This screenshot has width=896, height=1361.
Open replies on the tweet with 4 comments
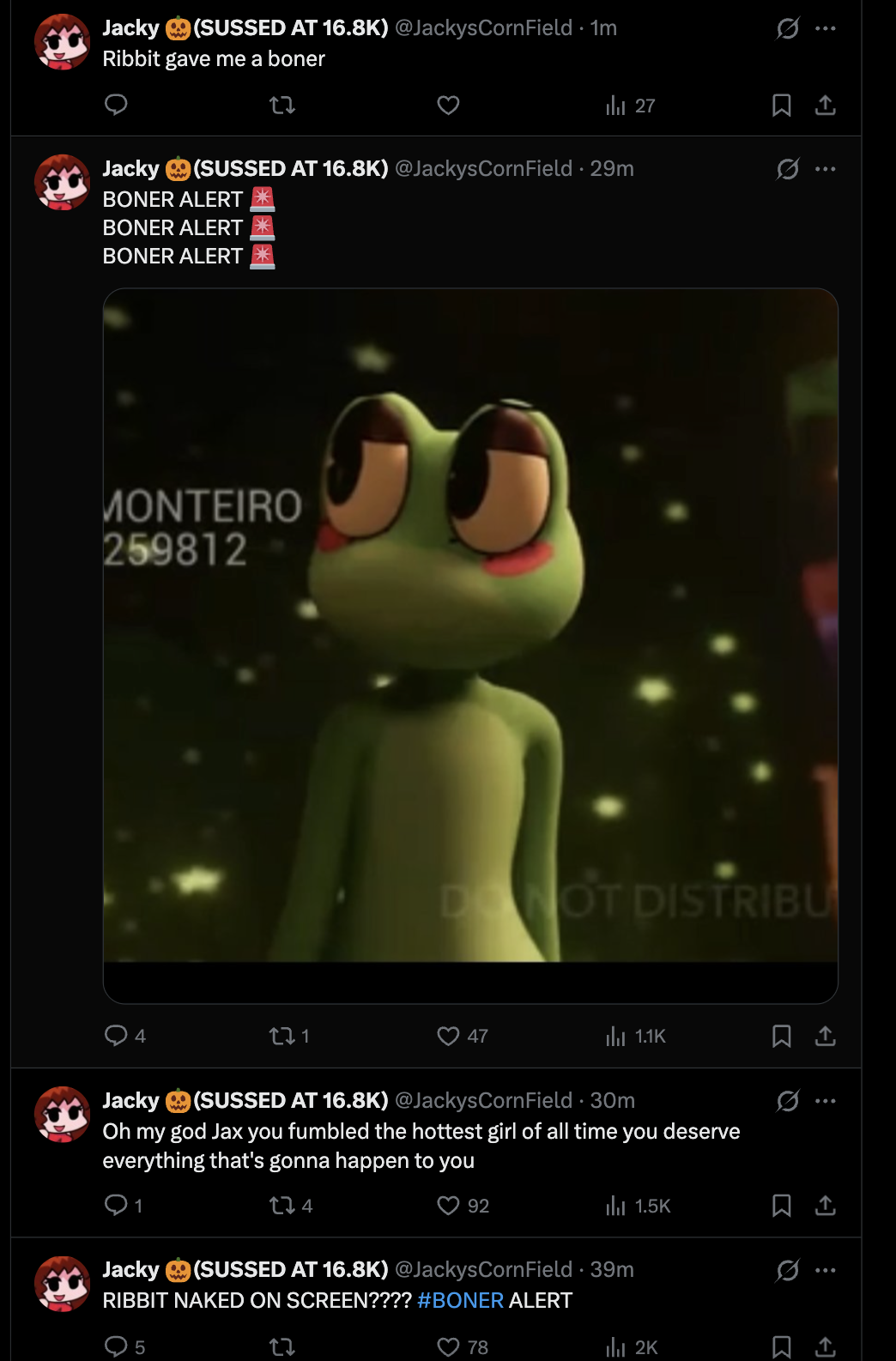tap(125, 1036)
